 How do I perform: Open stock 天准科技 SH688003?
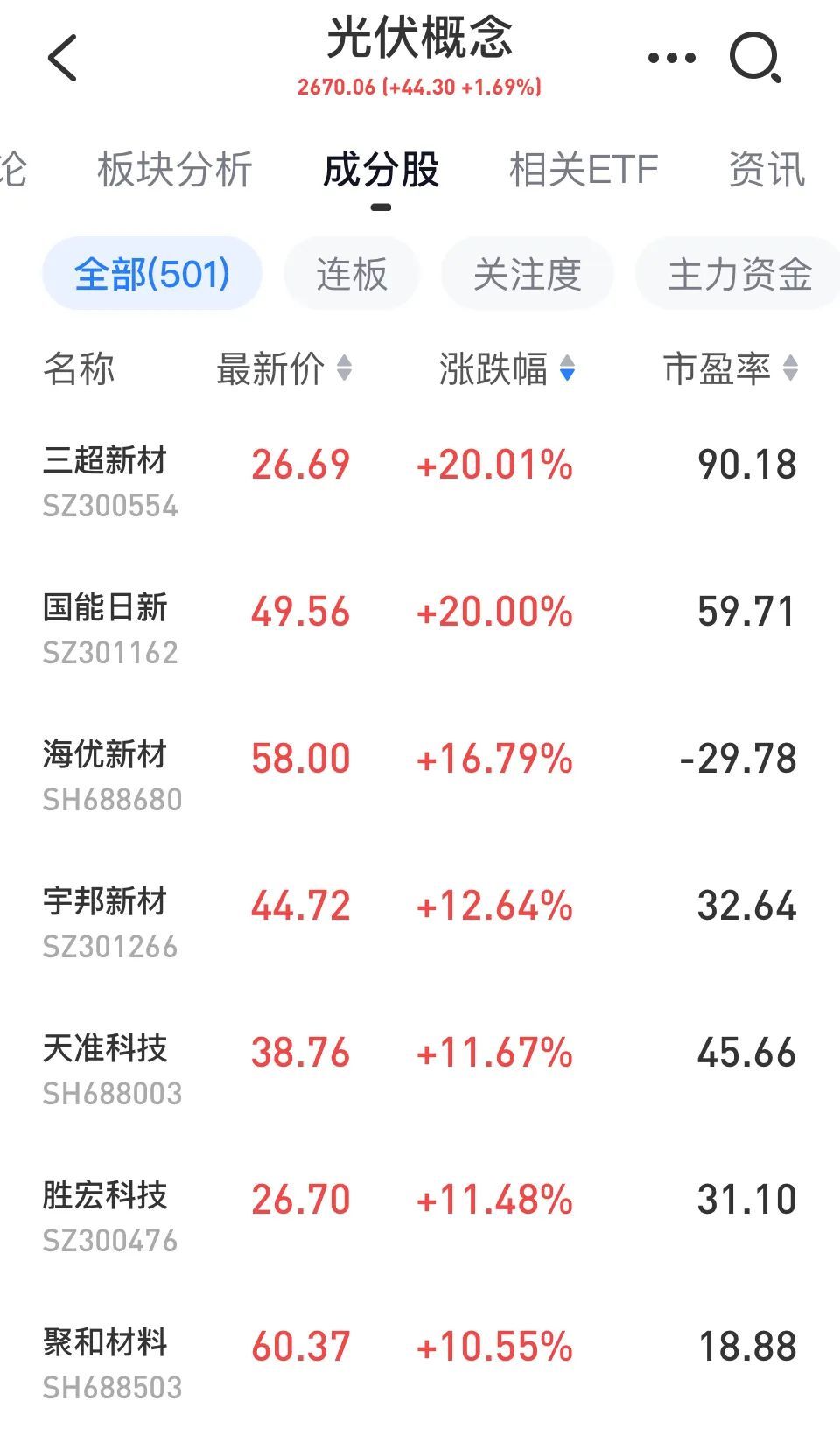coord(420,1068)
